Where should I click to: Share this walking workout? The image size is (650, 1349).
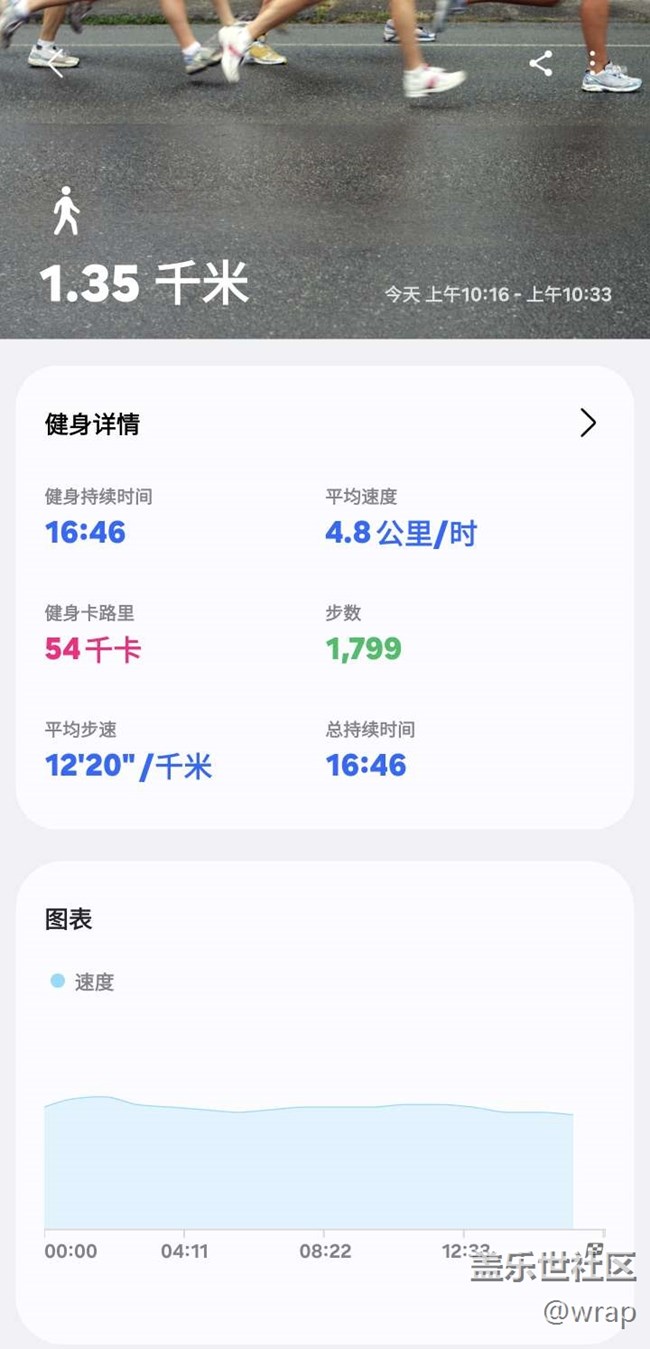point(541,64)
